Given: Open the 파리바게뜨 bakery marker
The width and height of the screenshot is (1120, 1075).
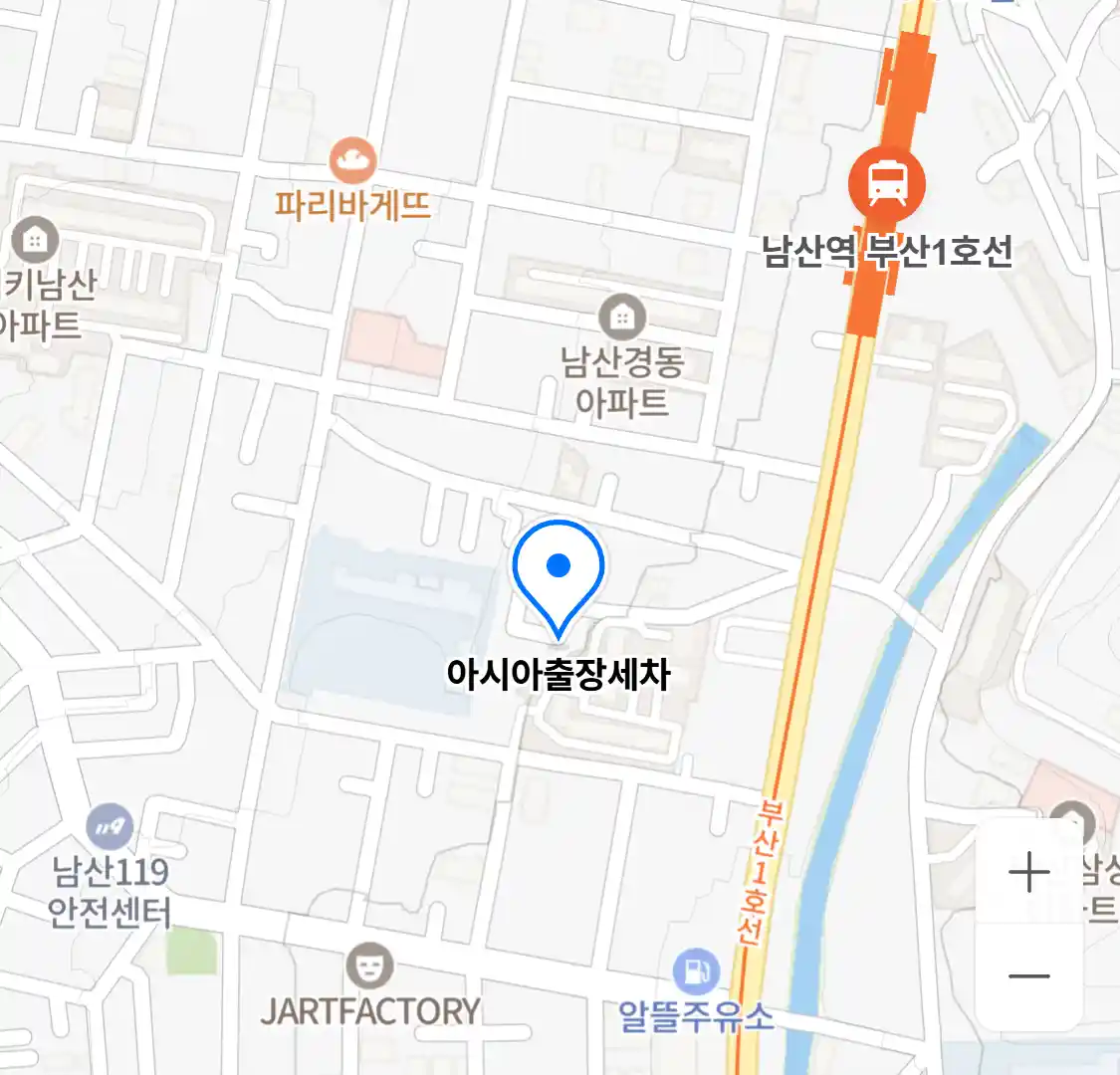Looking at the screenshot, I should 352,159.
